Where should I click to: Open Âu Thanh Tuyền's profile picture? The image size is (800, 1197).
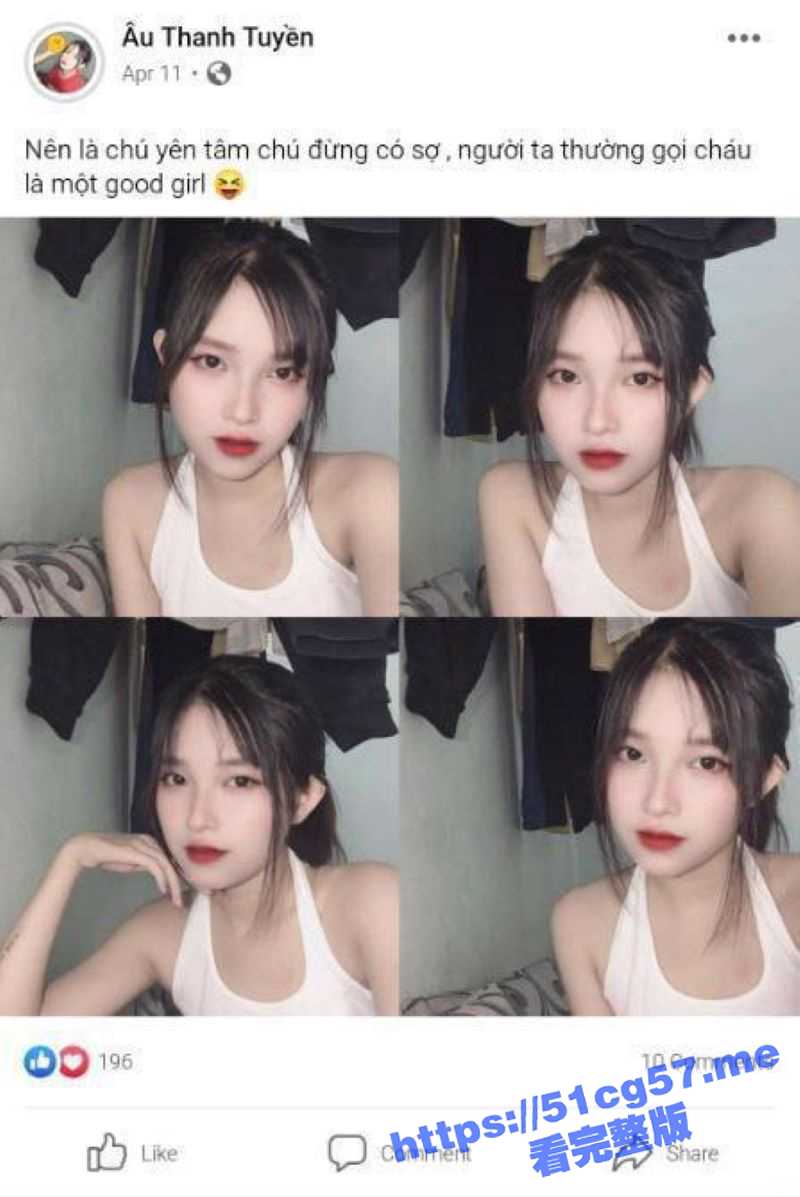coord(64,62)
